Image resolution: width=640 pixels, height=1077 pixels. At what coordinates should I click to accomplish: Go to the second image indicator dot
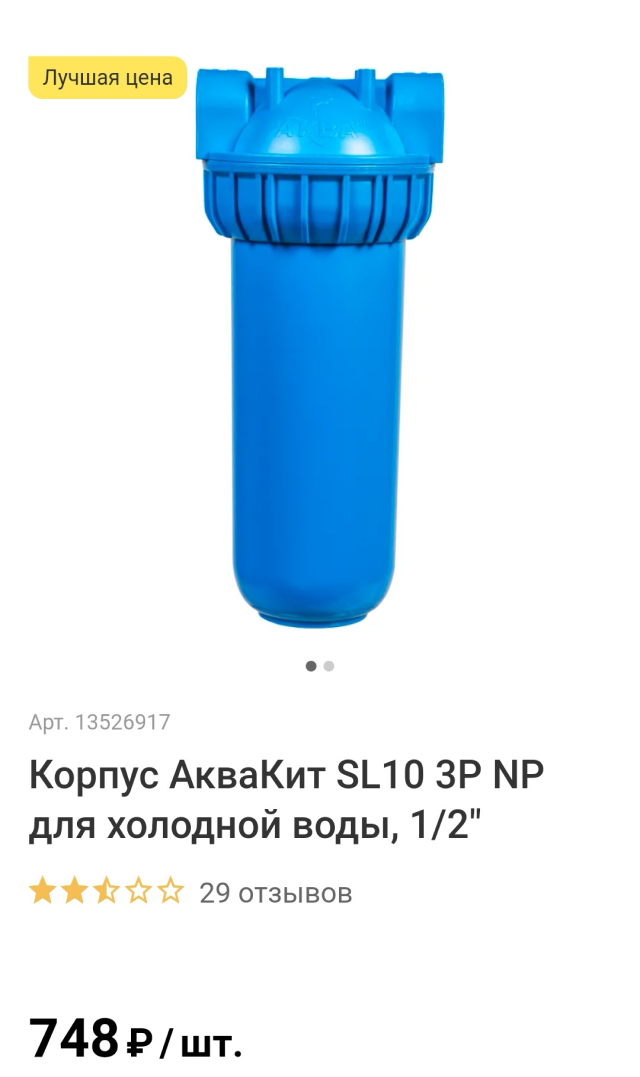[329, 666]
